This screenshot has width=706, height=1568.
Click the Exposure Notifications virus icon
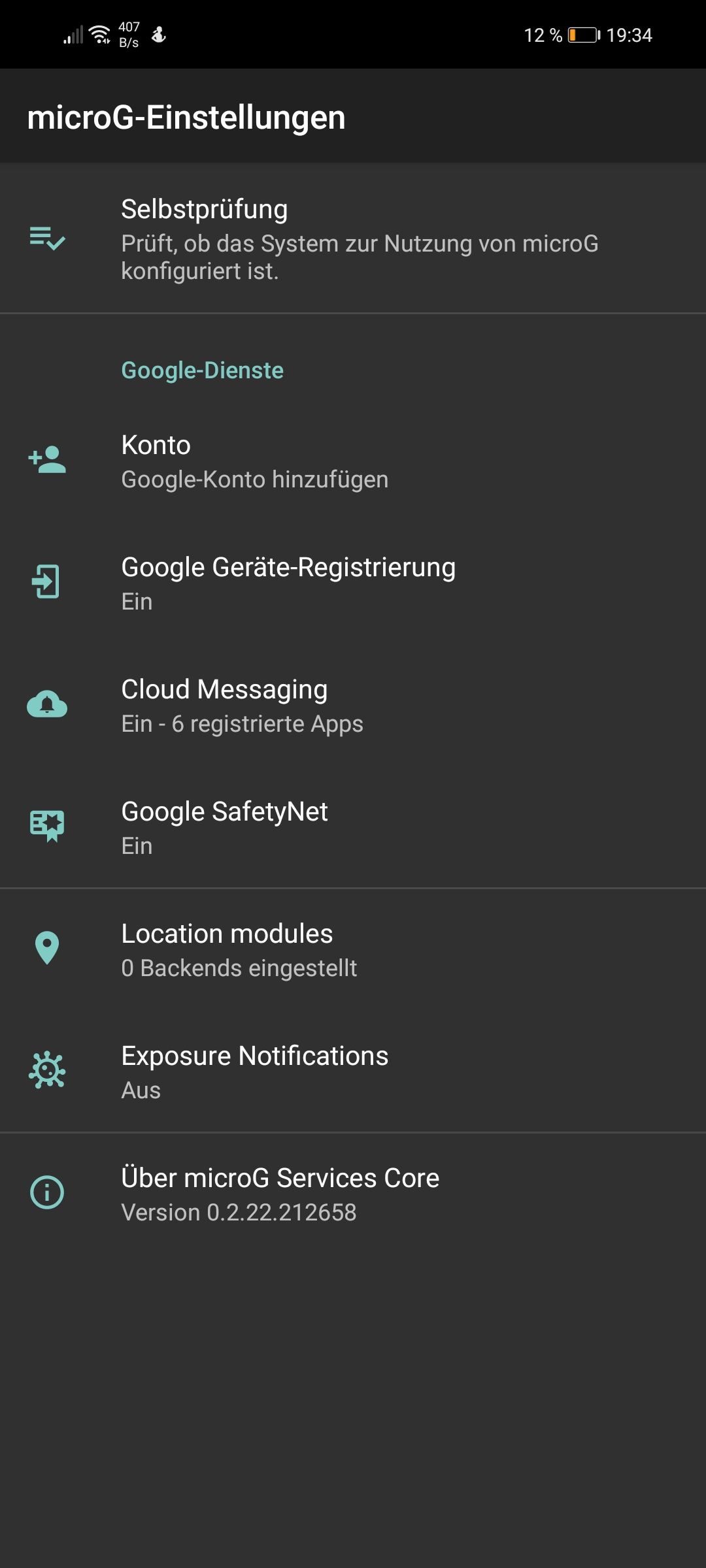pos(47,1071)
